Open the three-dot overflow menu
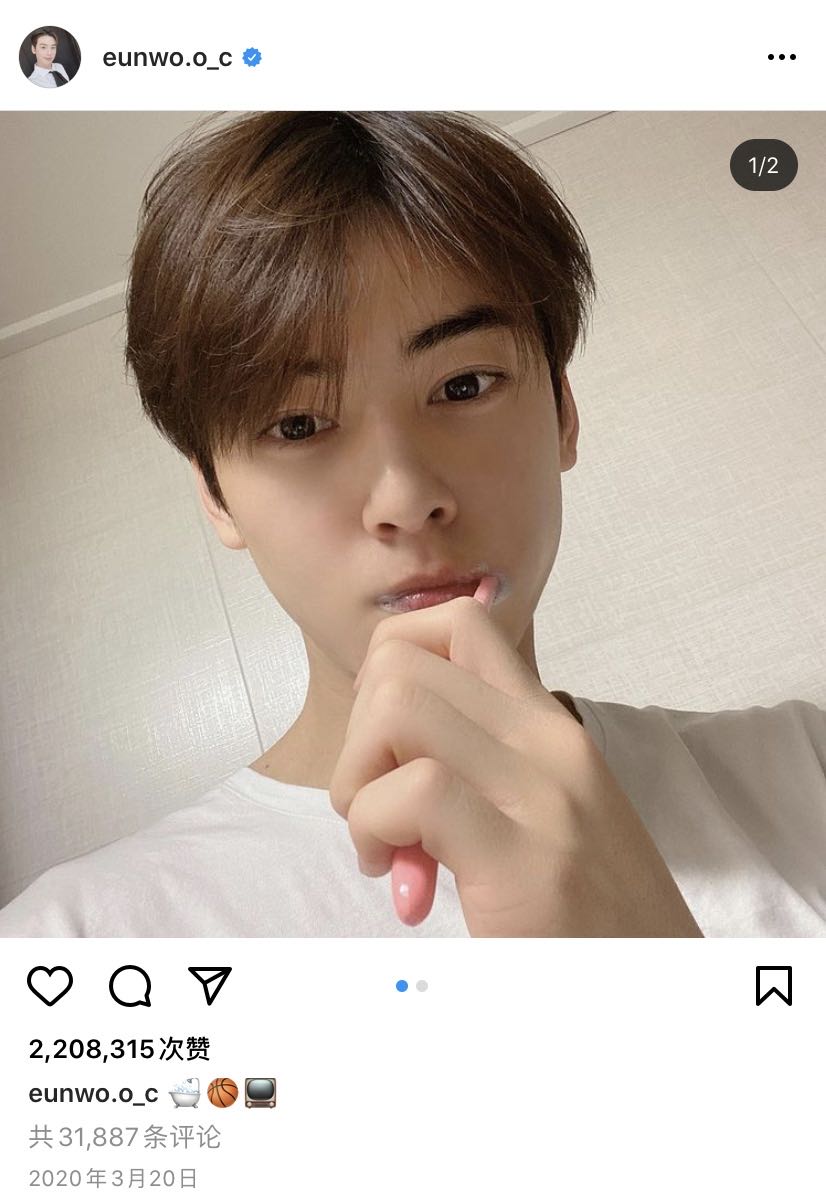826x1195 pixels. (781, 57)
